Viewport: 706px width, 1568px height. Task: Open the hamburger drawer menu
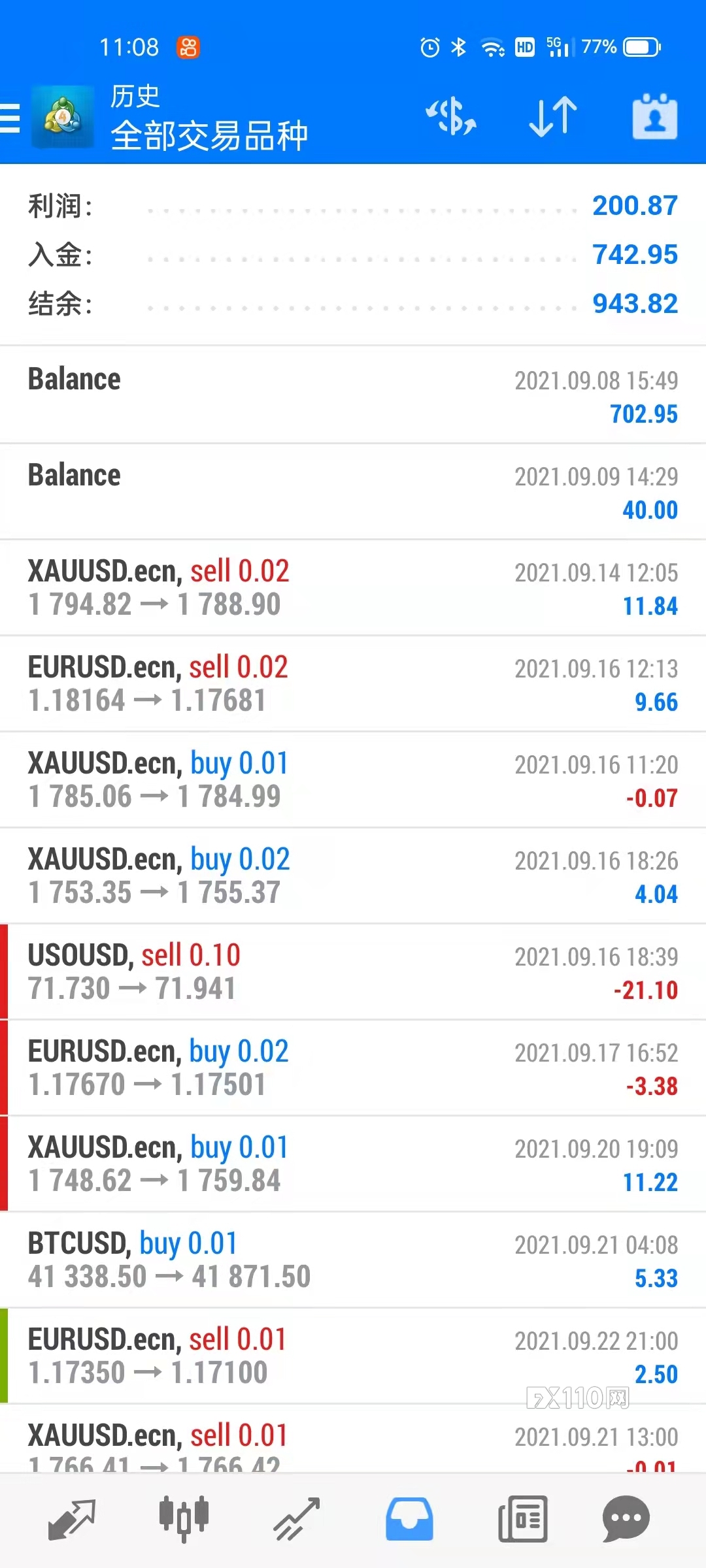click(10, 118)
